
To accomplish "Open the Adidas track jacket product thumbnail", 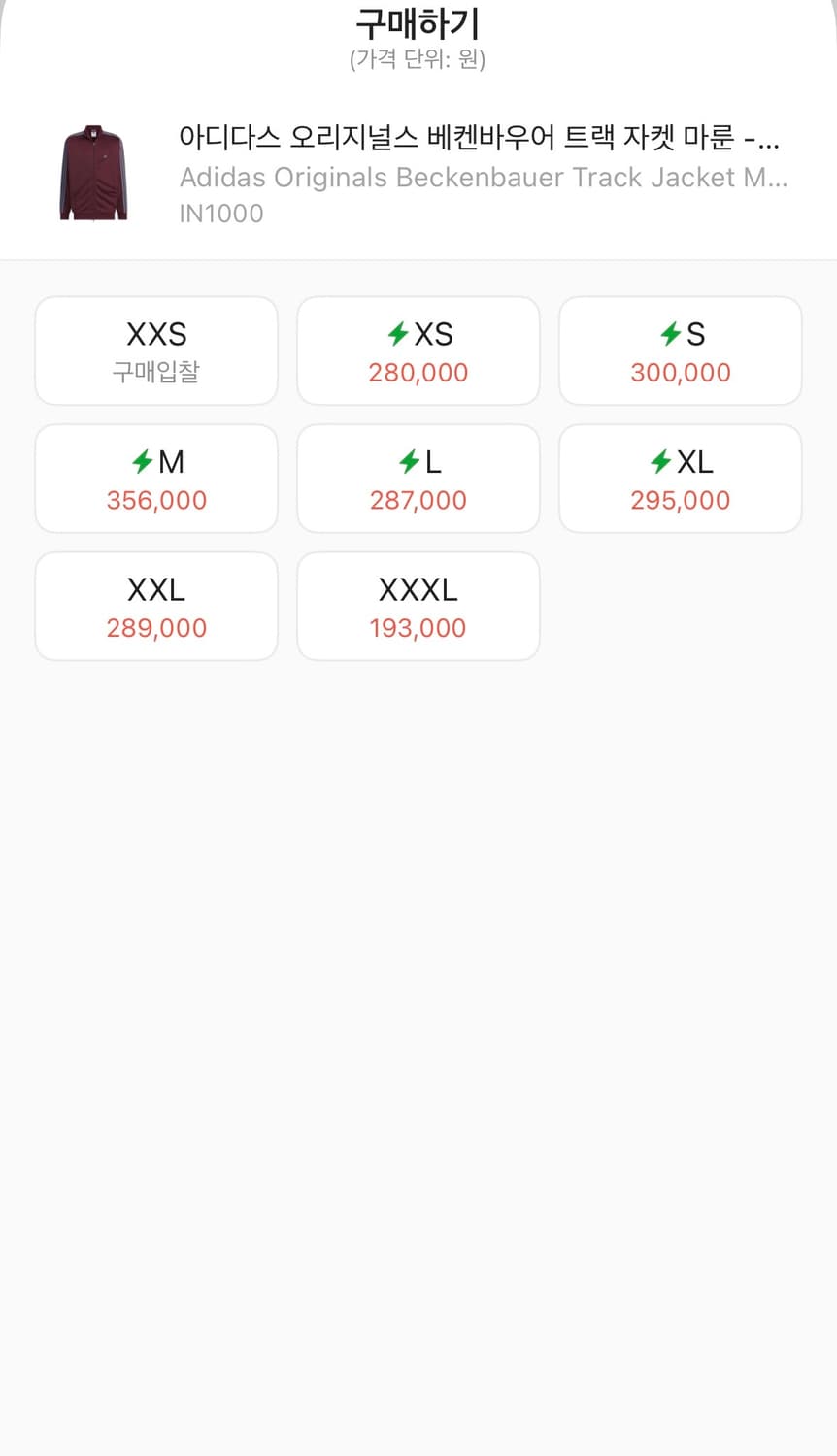I will (94, 171).
